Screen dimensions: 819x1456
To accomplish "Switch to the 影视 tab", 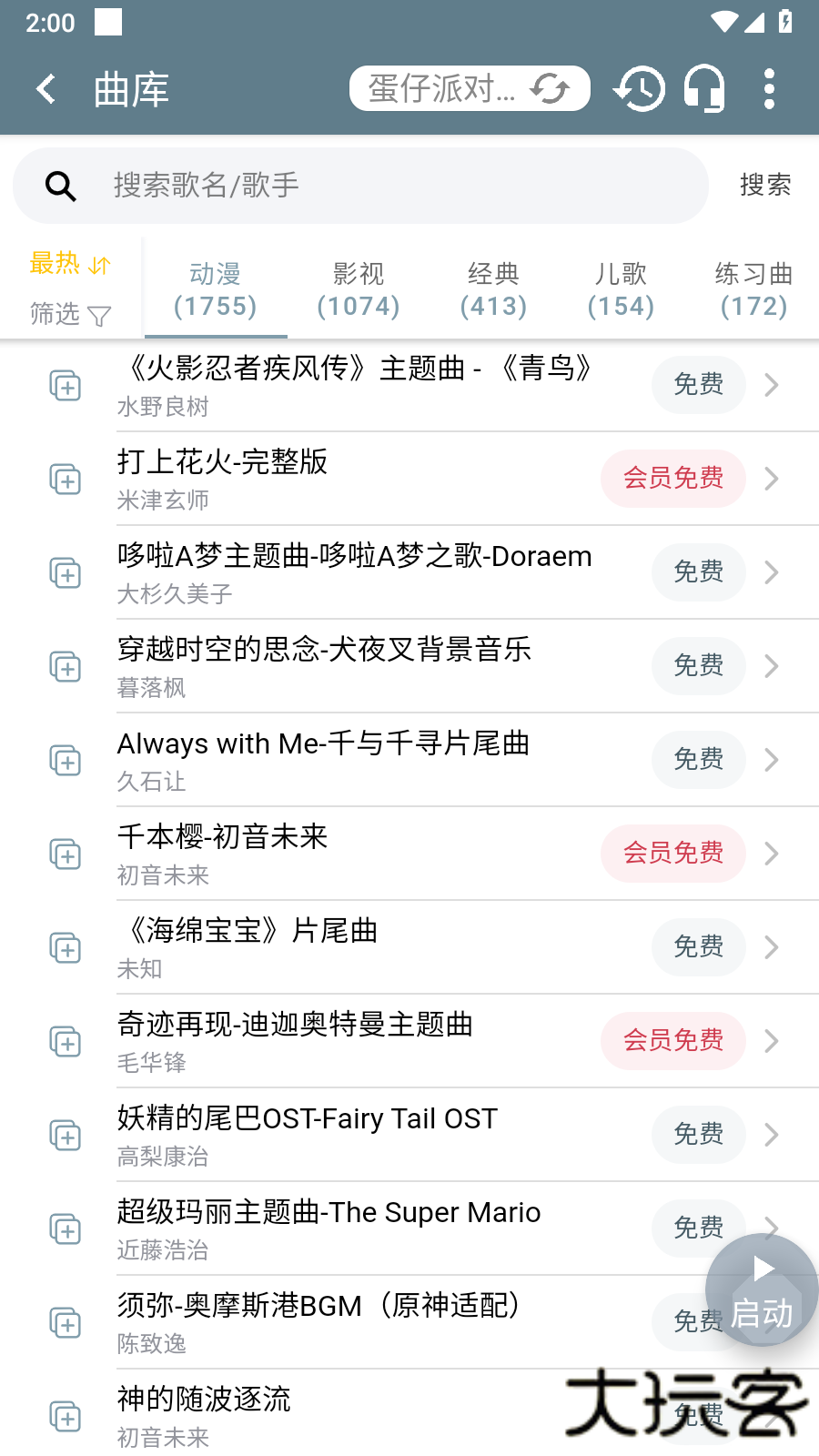I will coord(359,289).
